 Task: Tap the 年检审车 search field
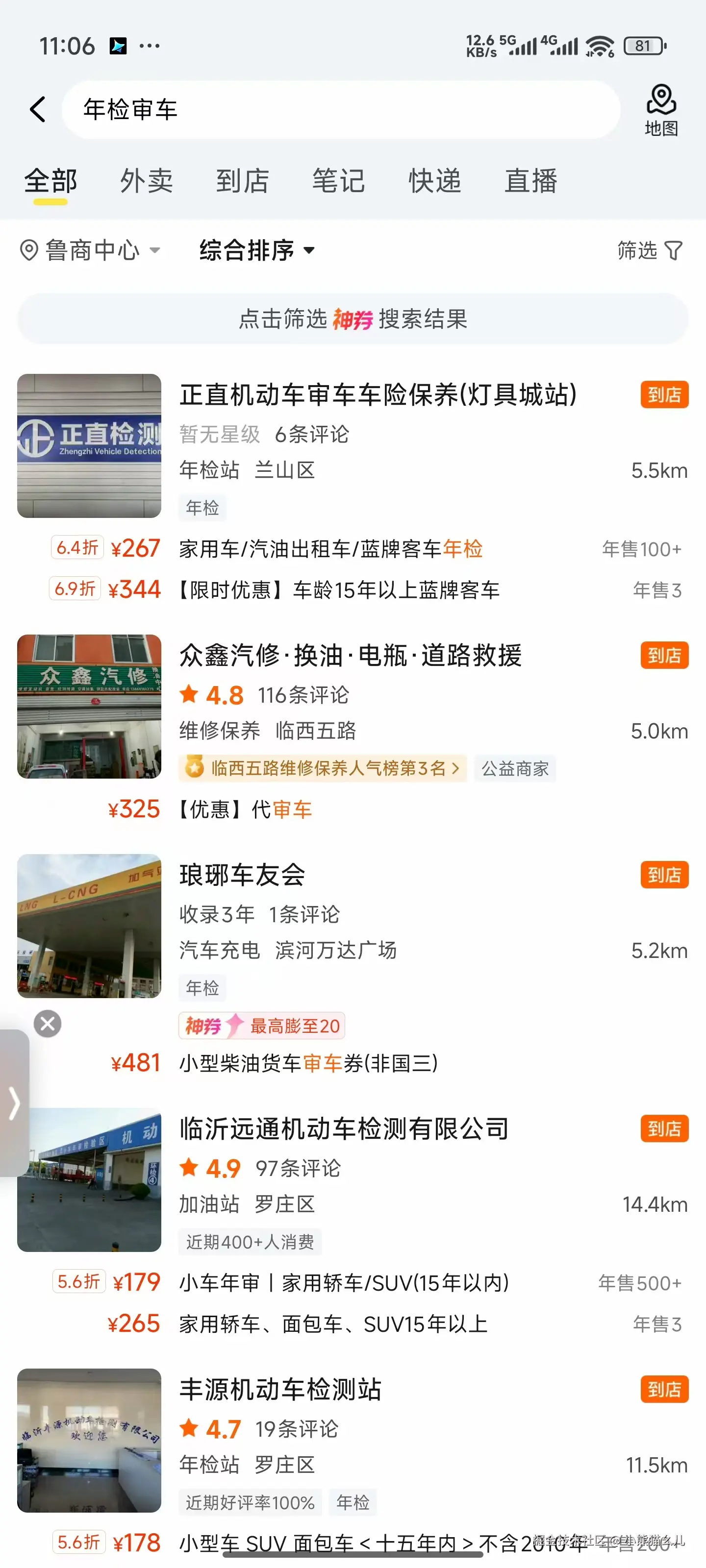[x=341, y=110]
